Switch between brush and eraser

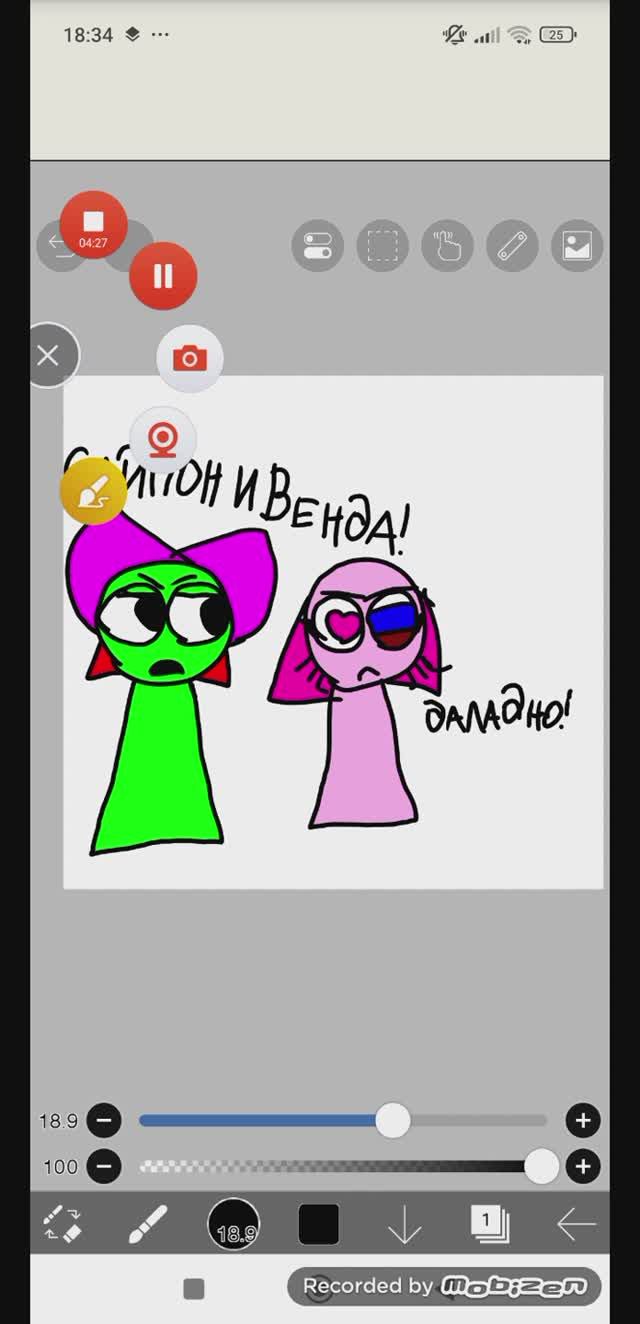(x=62, y=1224)
